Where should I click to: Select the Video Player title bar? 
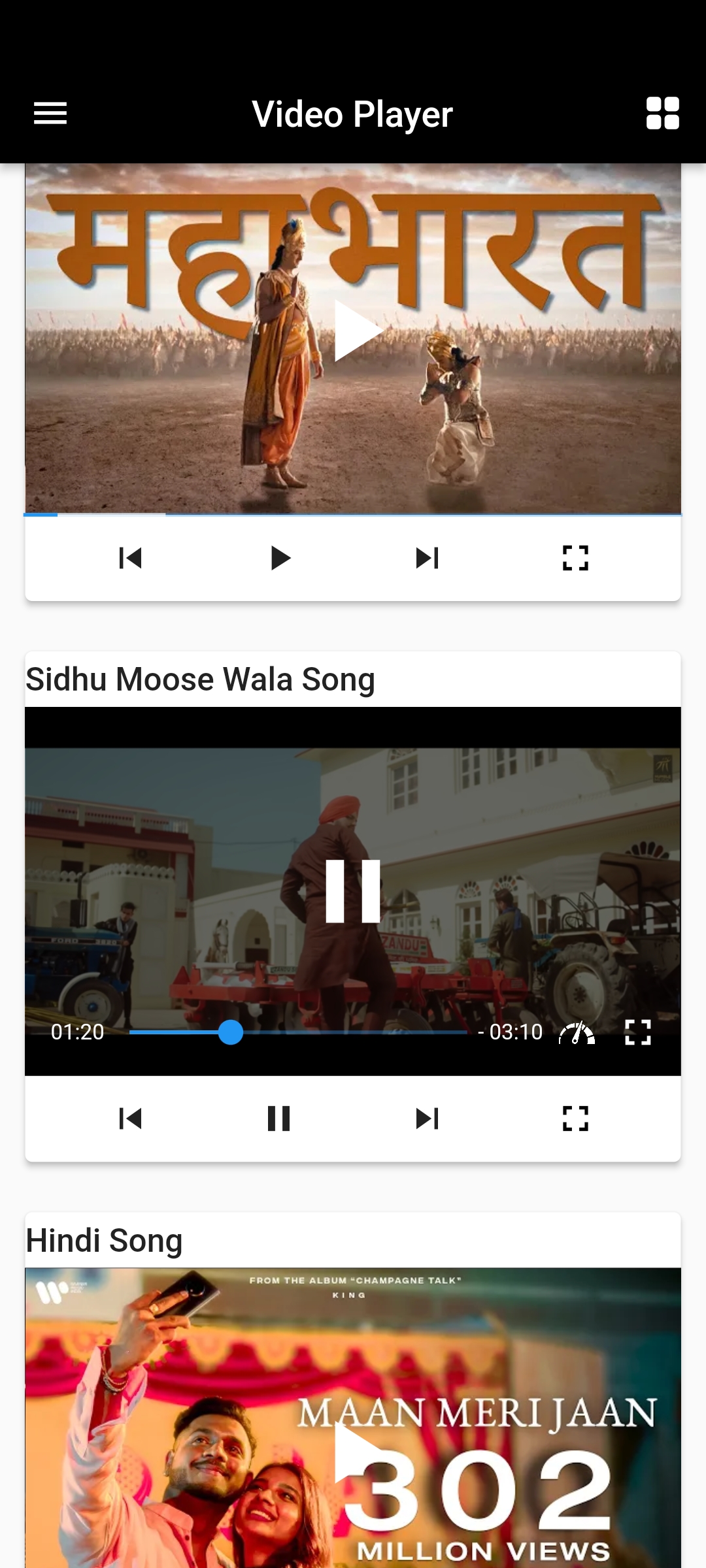(x=353, y=112)
